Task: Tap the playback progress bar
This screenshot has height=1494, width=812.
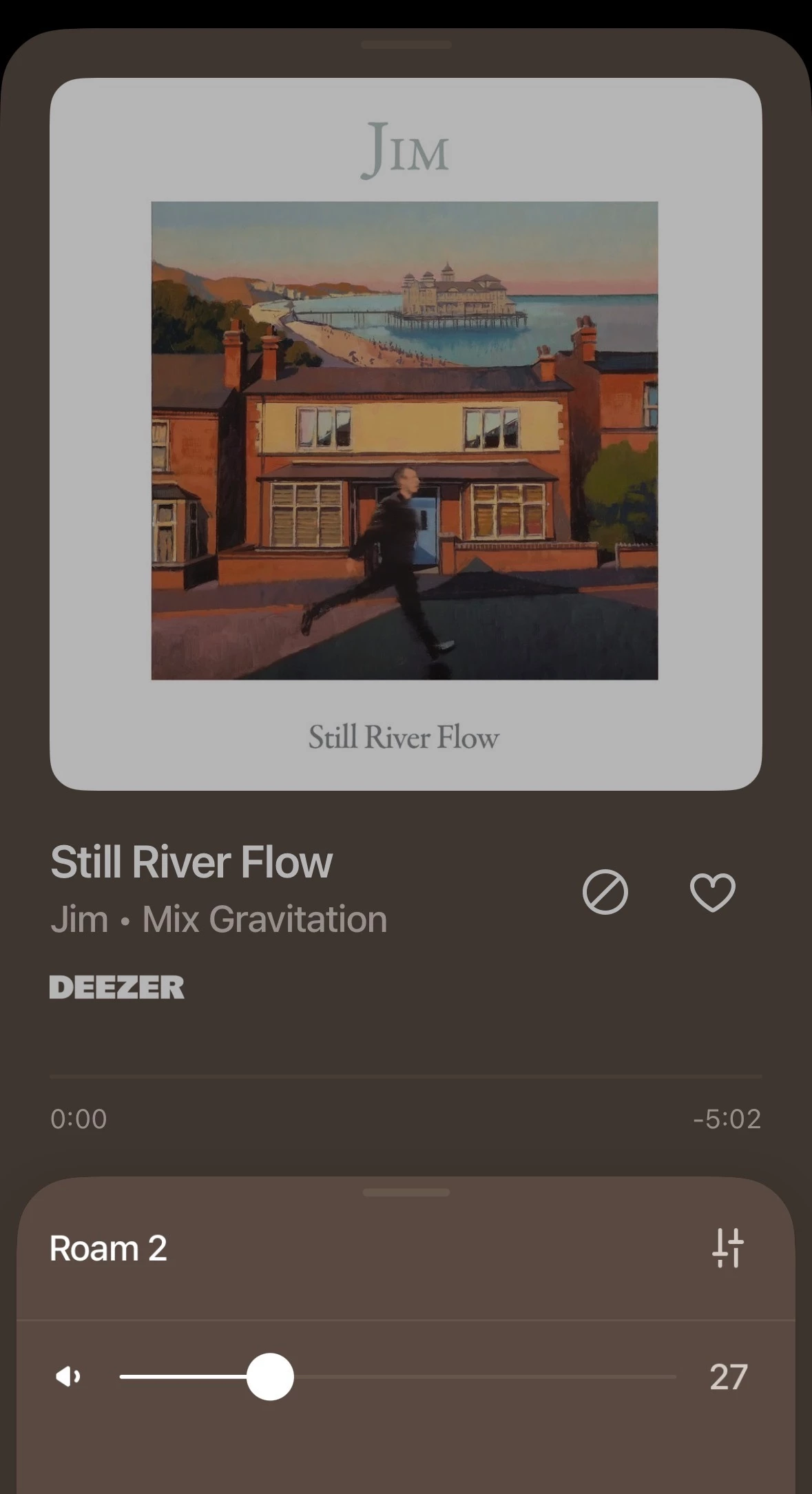Action: pos(405,1076)
